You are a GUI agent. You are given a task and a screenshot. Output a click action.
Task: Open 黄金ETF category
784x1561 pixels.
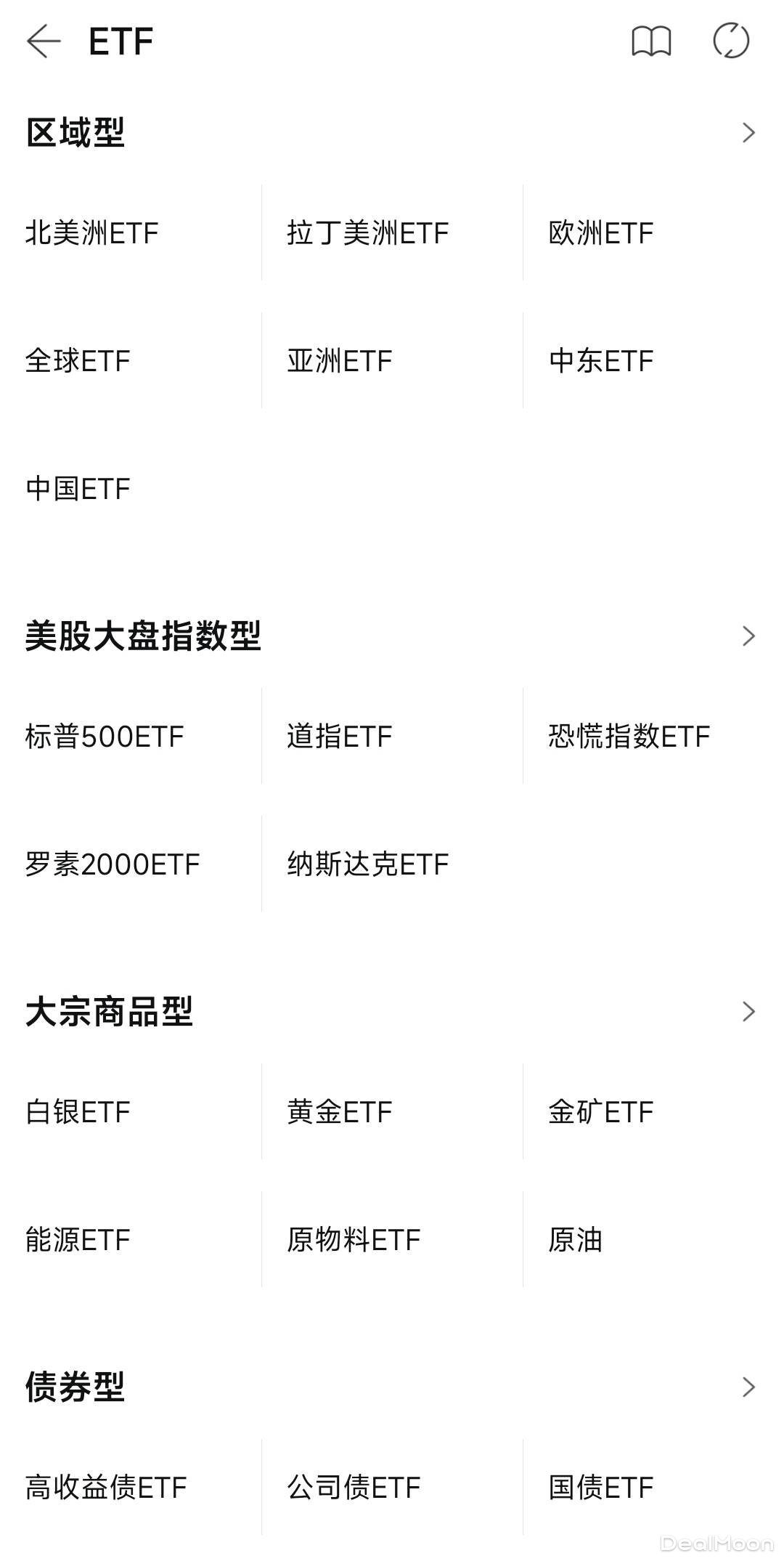339,1112
